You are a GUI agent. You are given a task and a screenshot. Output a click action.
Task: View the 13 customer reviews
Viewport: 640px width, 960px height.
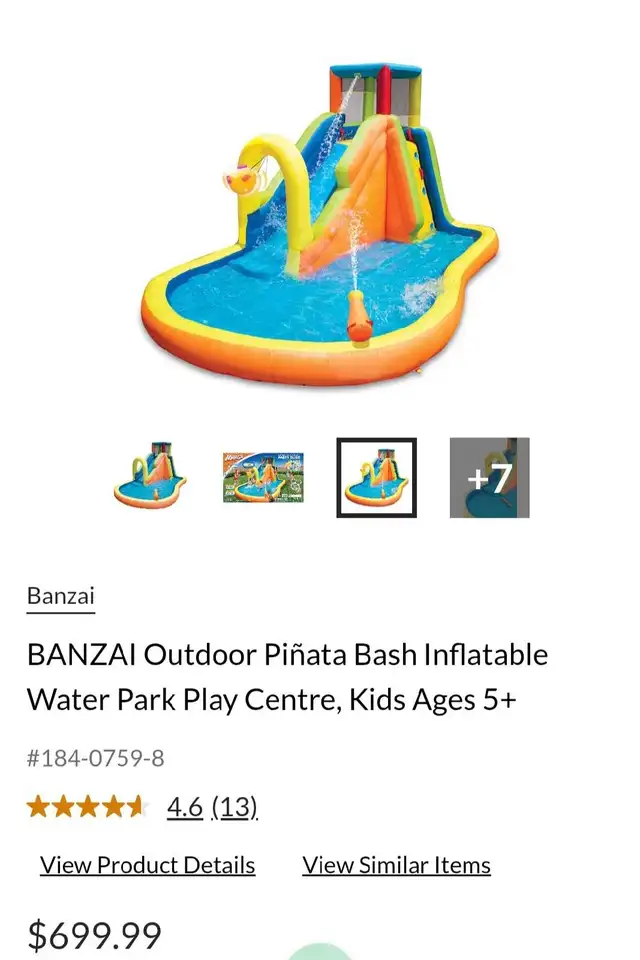(235, 807)
